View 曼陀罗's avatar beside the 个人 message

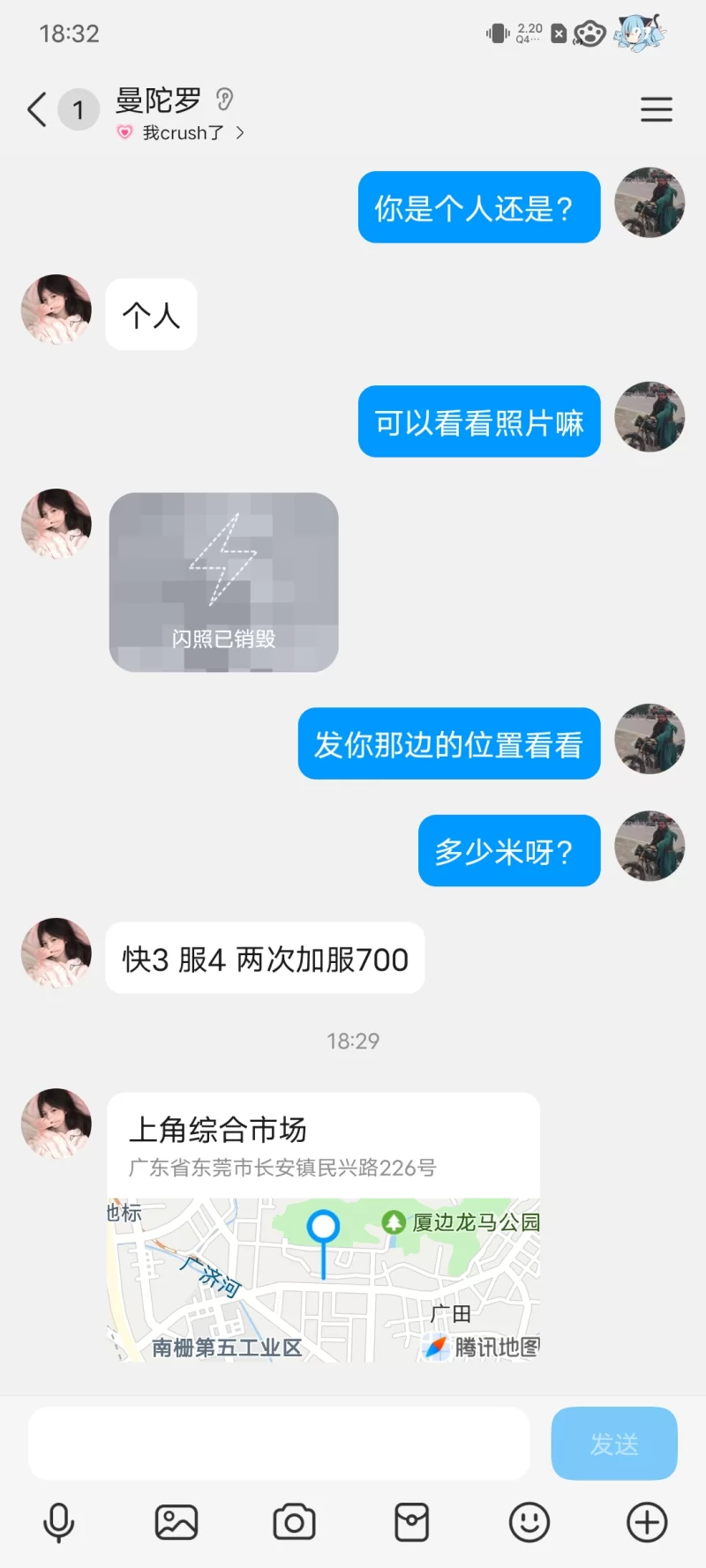tap(56, 310)
